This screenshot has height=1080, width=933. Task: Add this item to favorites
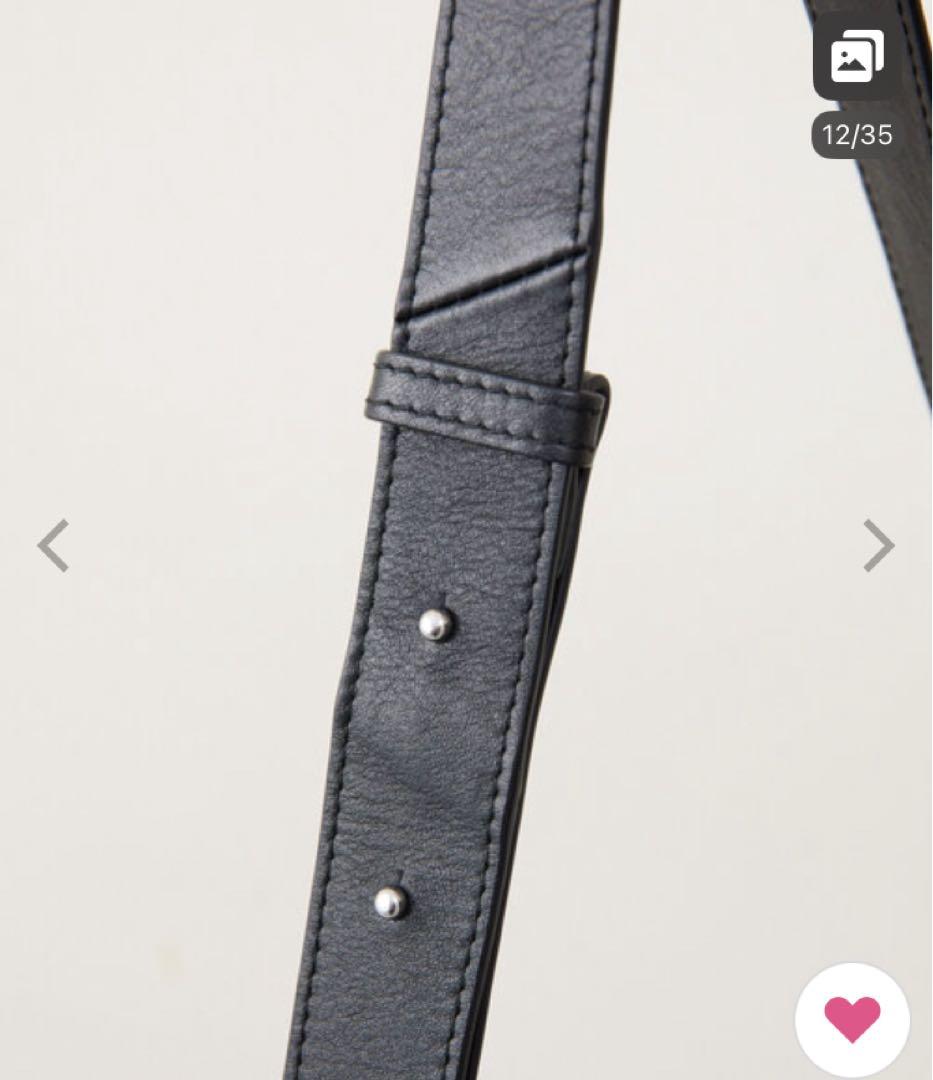852,1020
